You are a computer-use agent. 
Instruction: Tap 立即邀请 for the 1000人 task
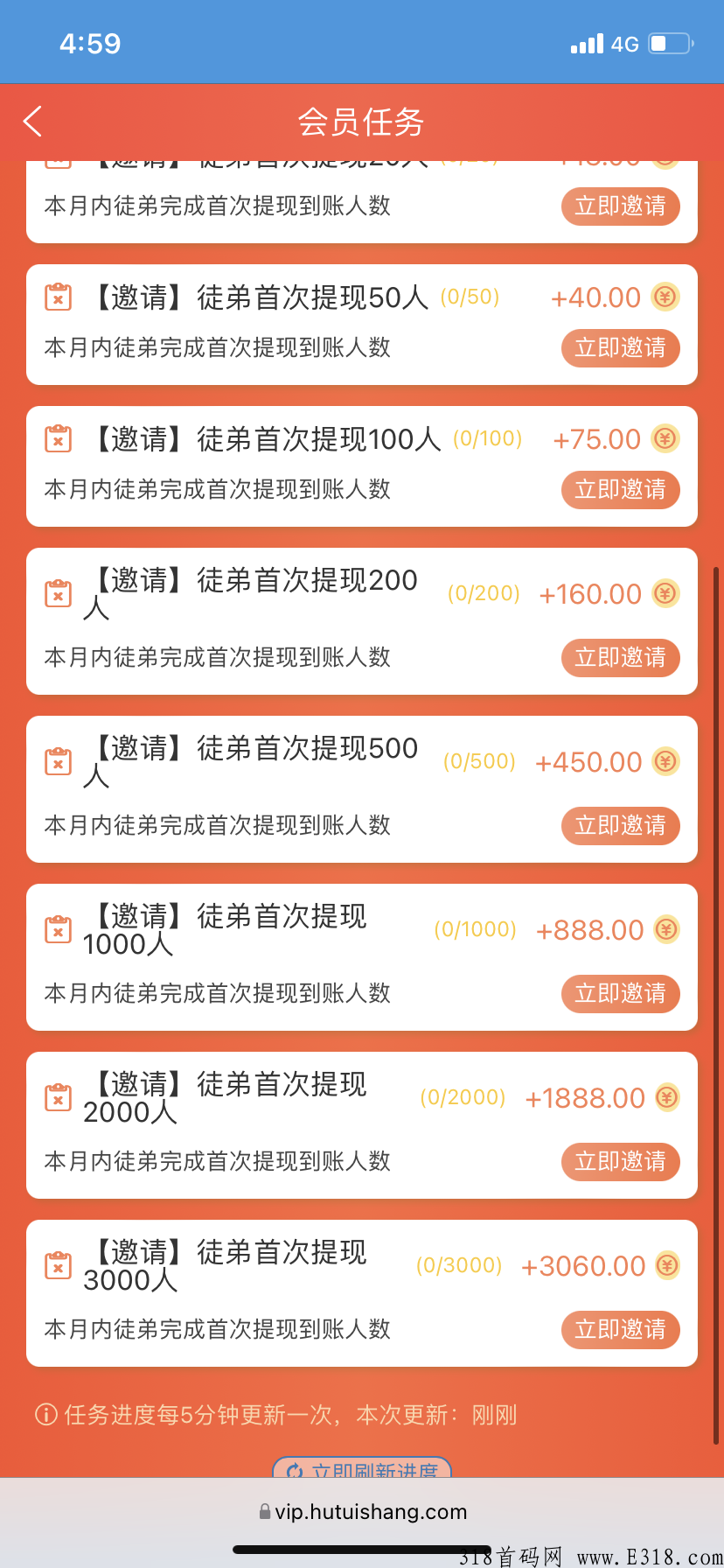pos(620,993)
